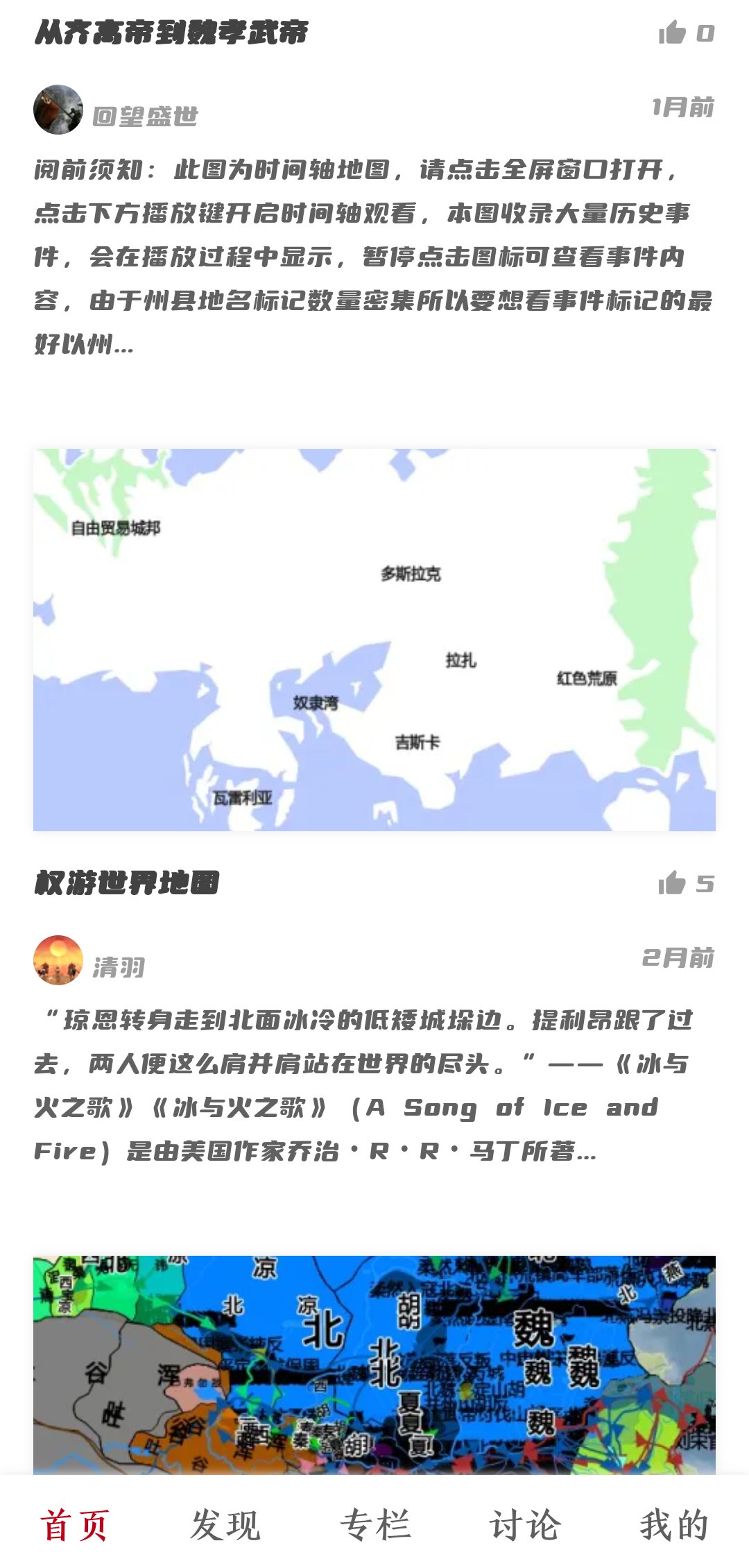Go to the 发现 tab

(x=225, y=1526)
